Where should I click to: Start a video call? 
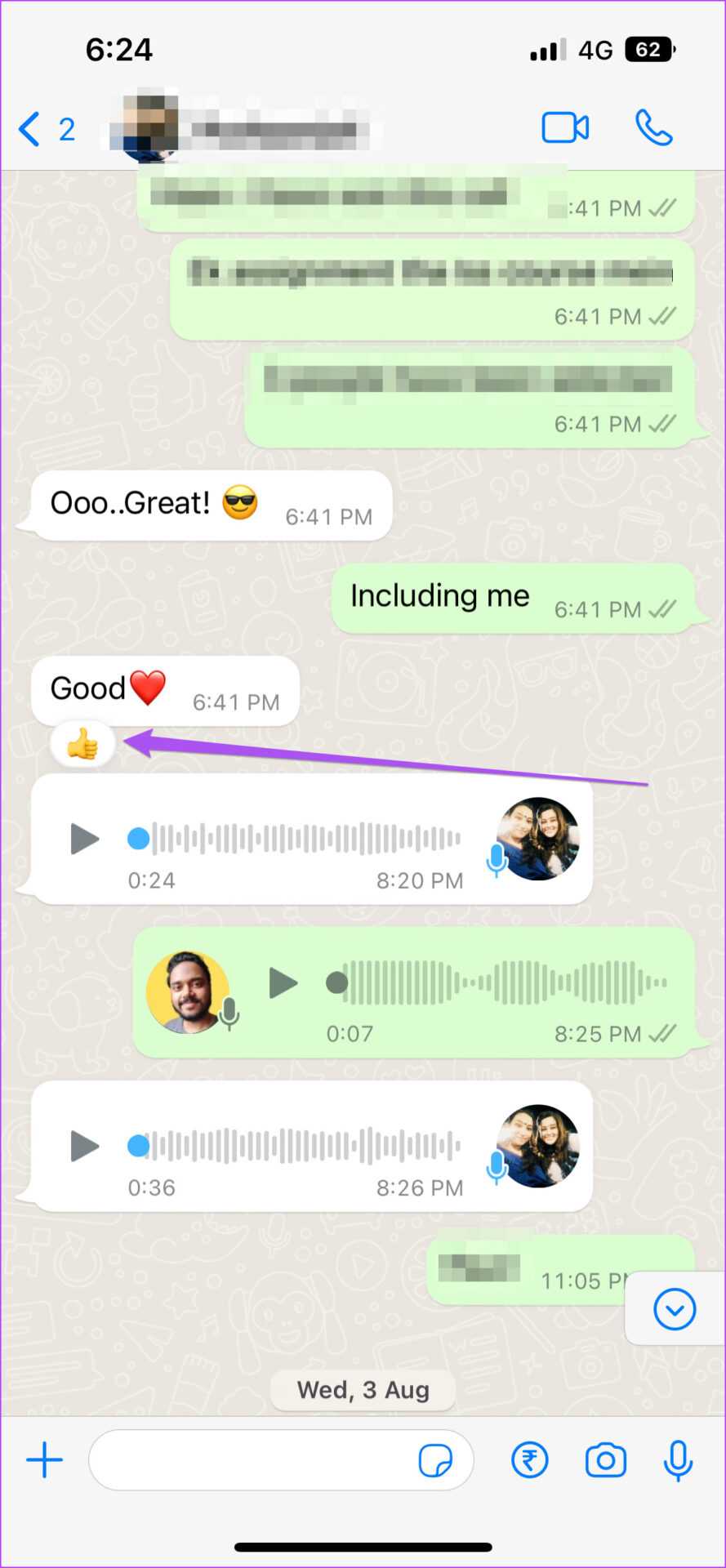tap(565, 128)
